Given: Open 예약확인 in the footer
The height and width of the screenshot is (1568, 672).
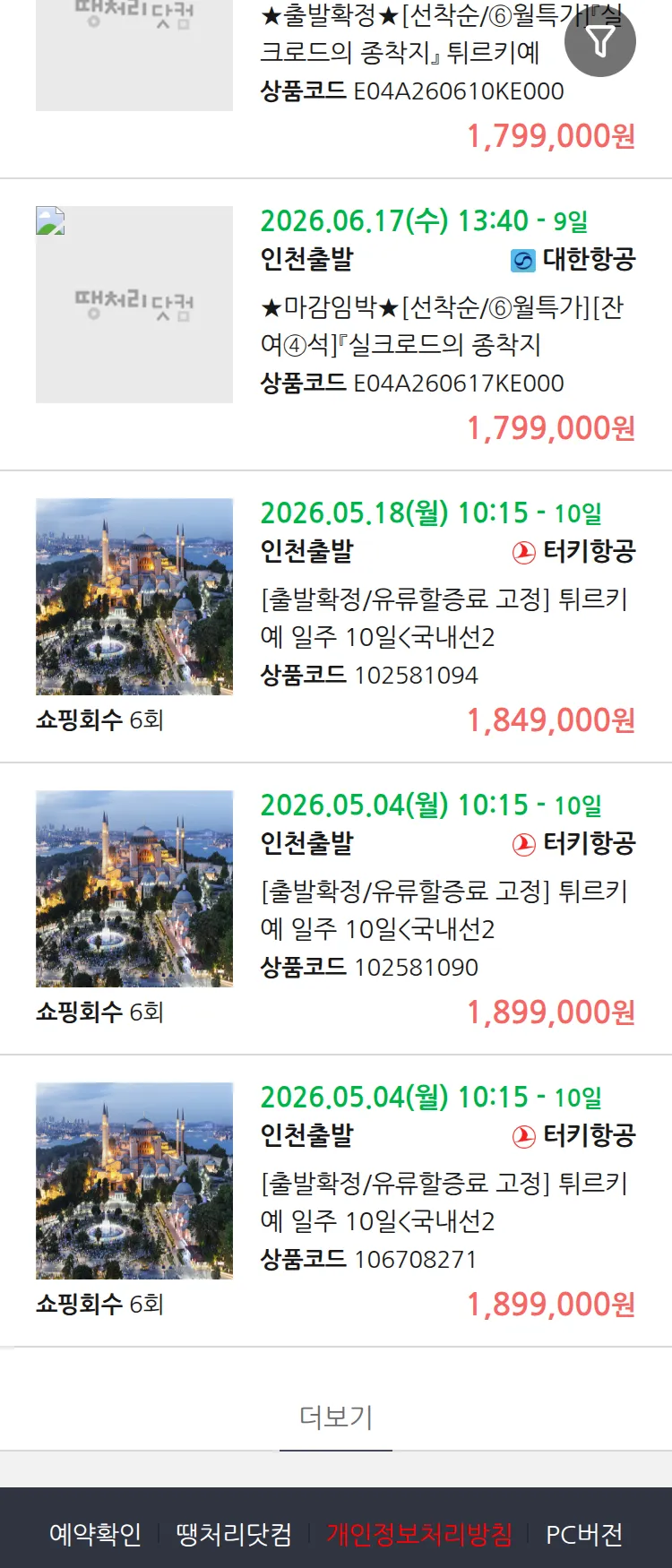Looking at the screenshot, I should coord(95,1534).
